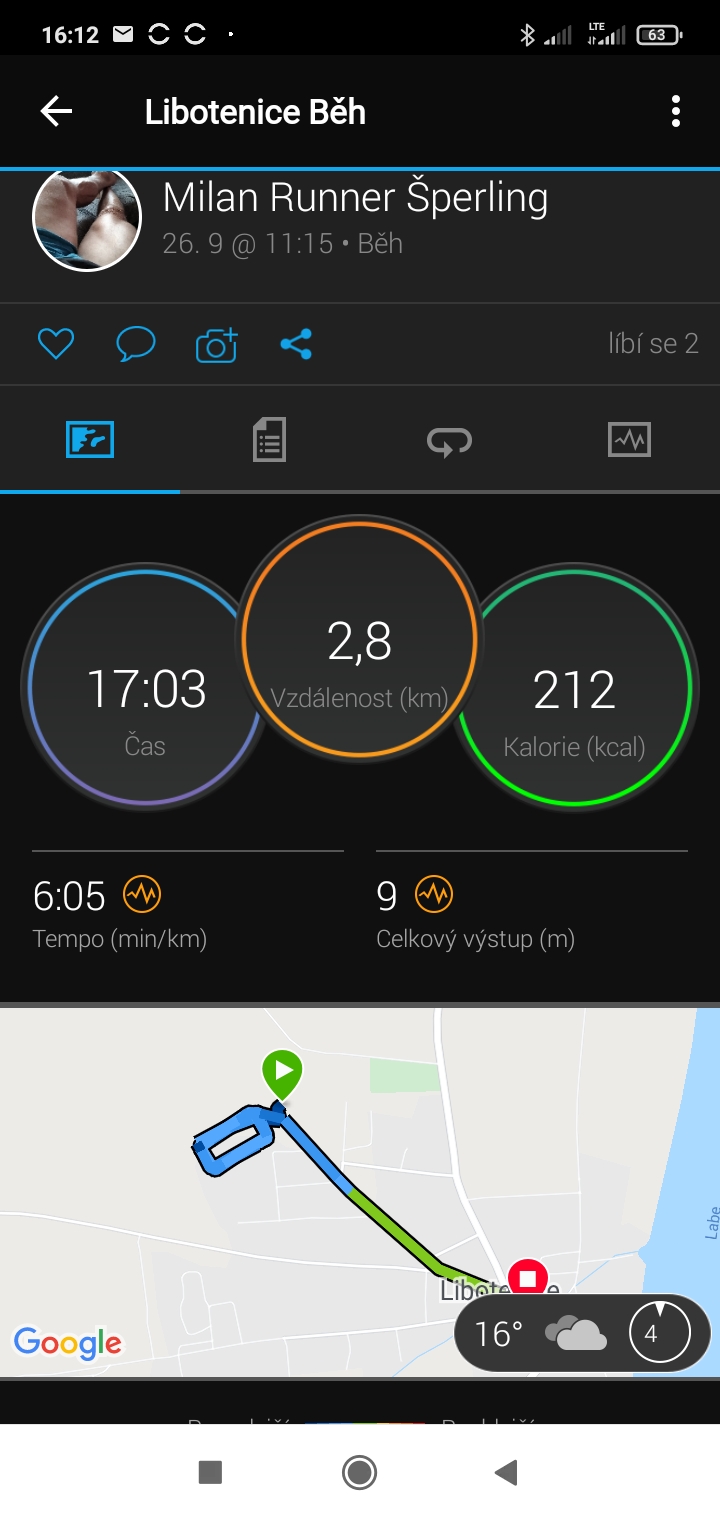Viewport: 720px width, 1520px height.
Task: Open recent apps with the square button
Action: (210, 1472)
